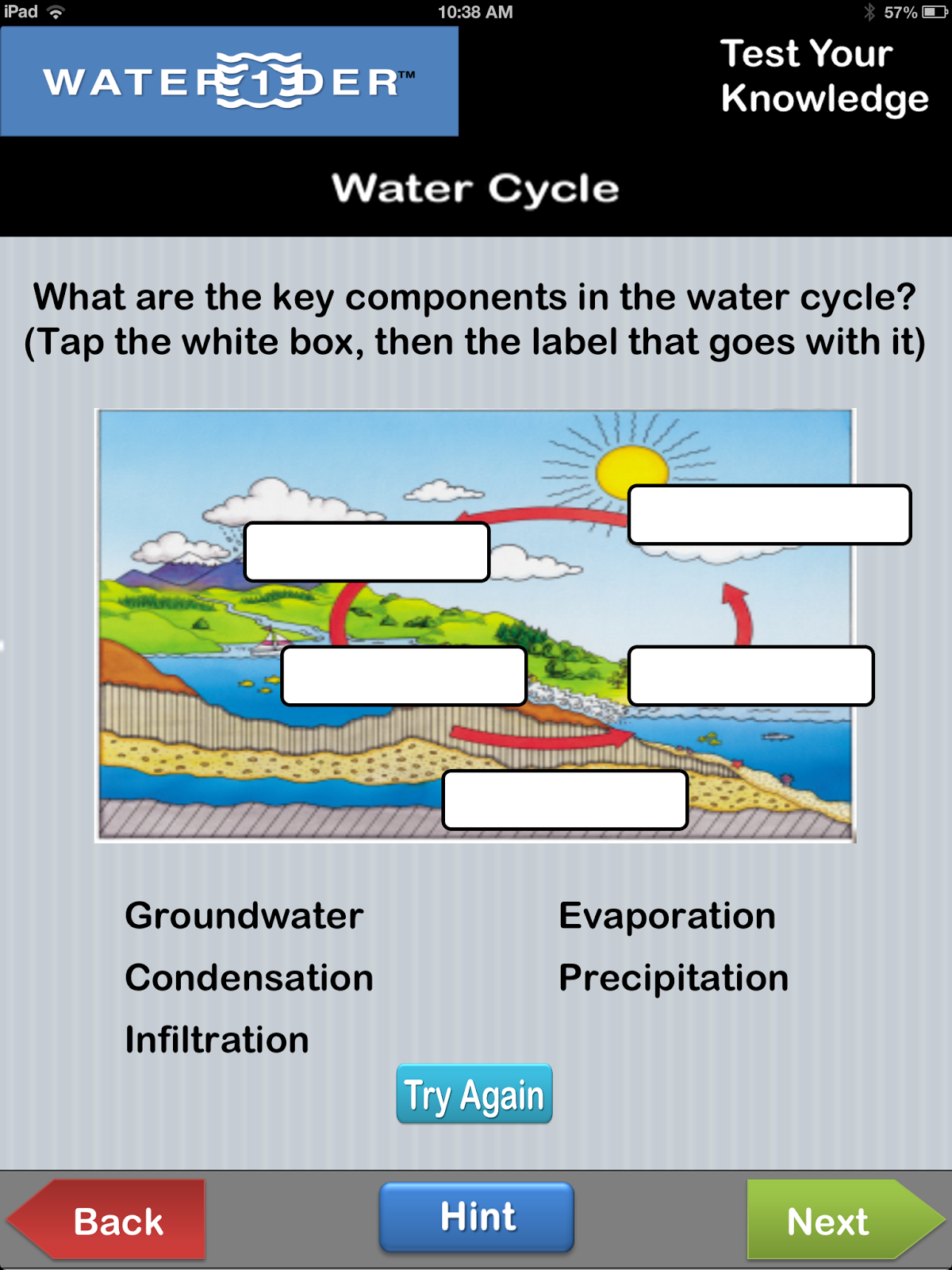Choose the Condensation label
The image size is (952, 1270).
[x=249, y=978]
